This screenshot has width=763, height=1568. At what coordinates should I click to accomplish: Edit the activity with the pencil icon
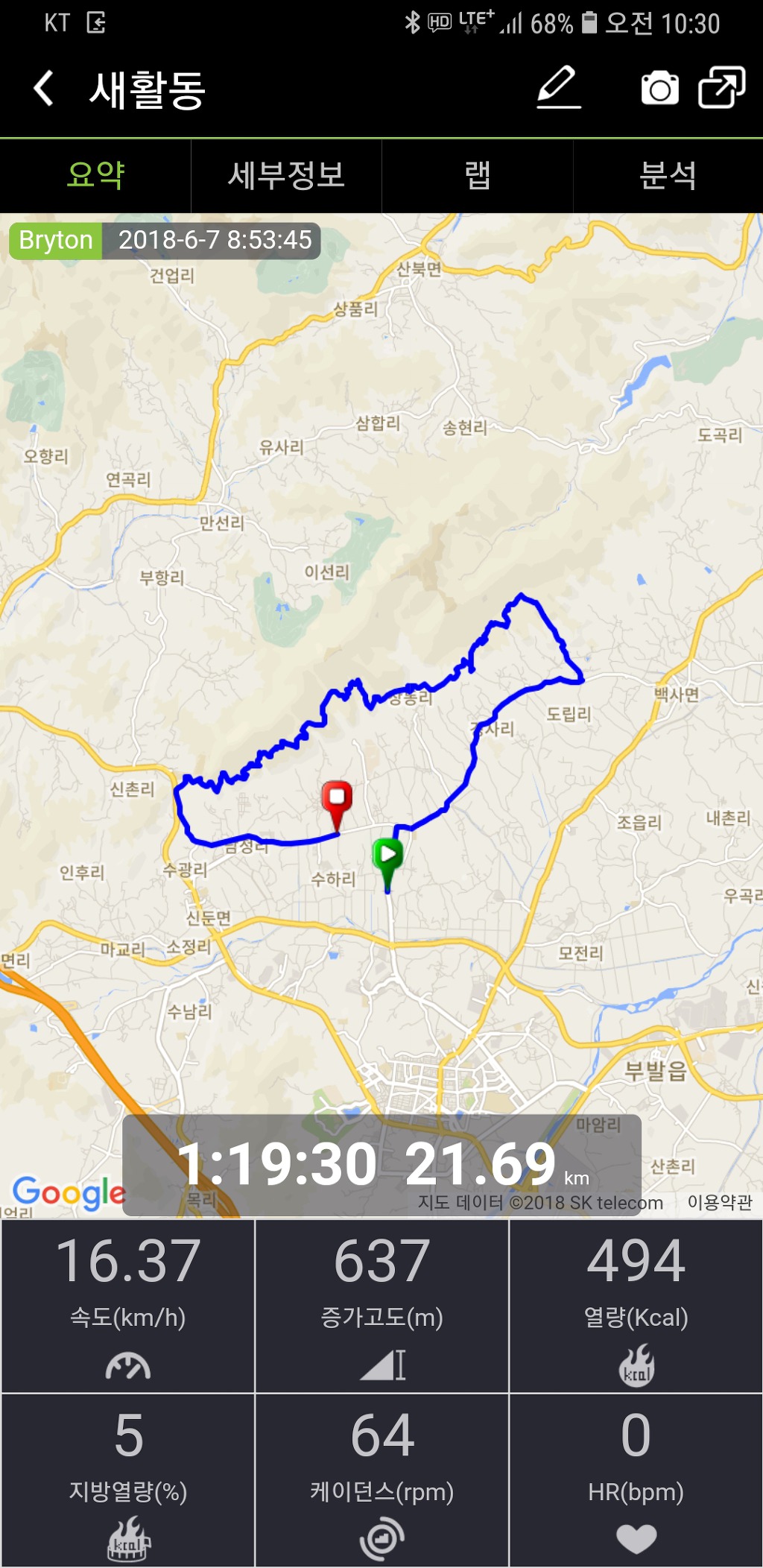[x=558, y=88]
